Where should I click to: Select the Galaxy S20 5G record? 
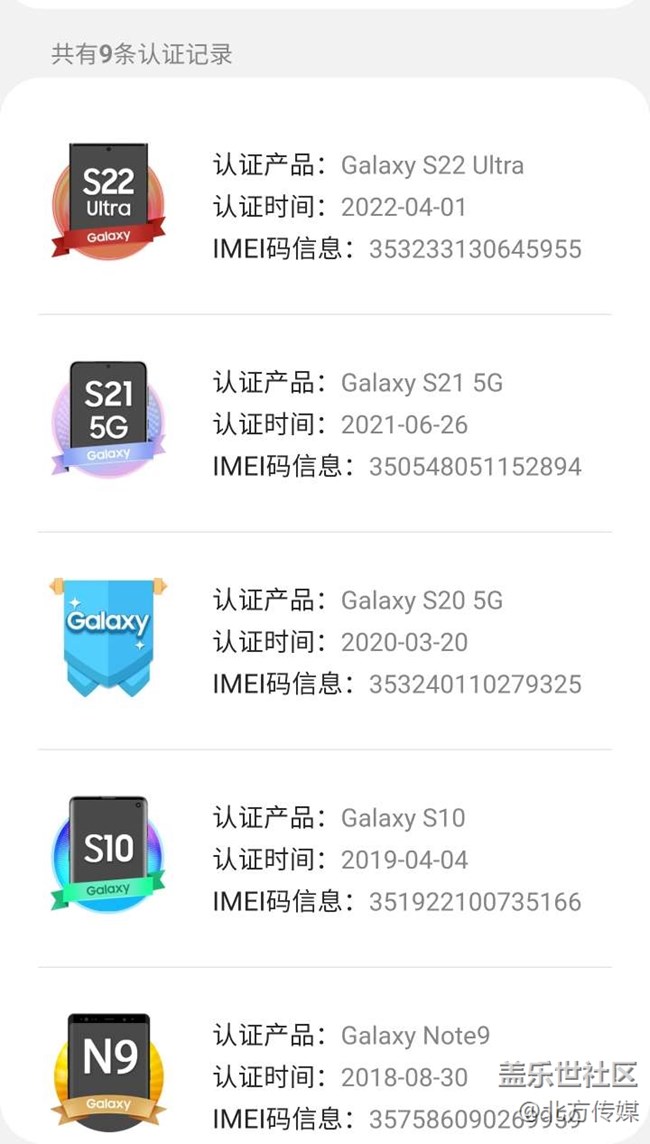coord(325,642)
